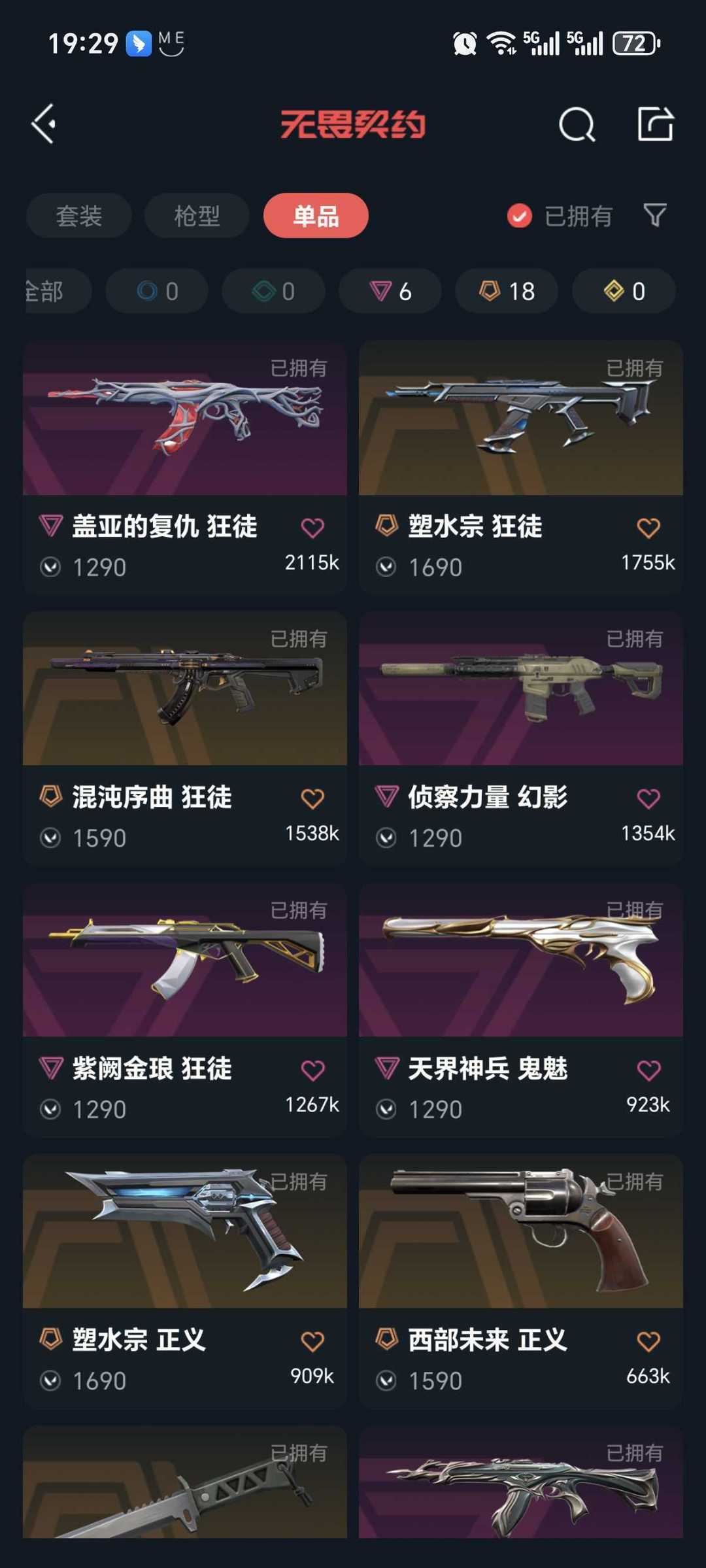Open the funnel filter icon

pos(655,215)
